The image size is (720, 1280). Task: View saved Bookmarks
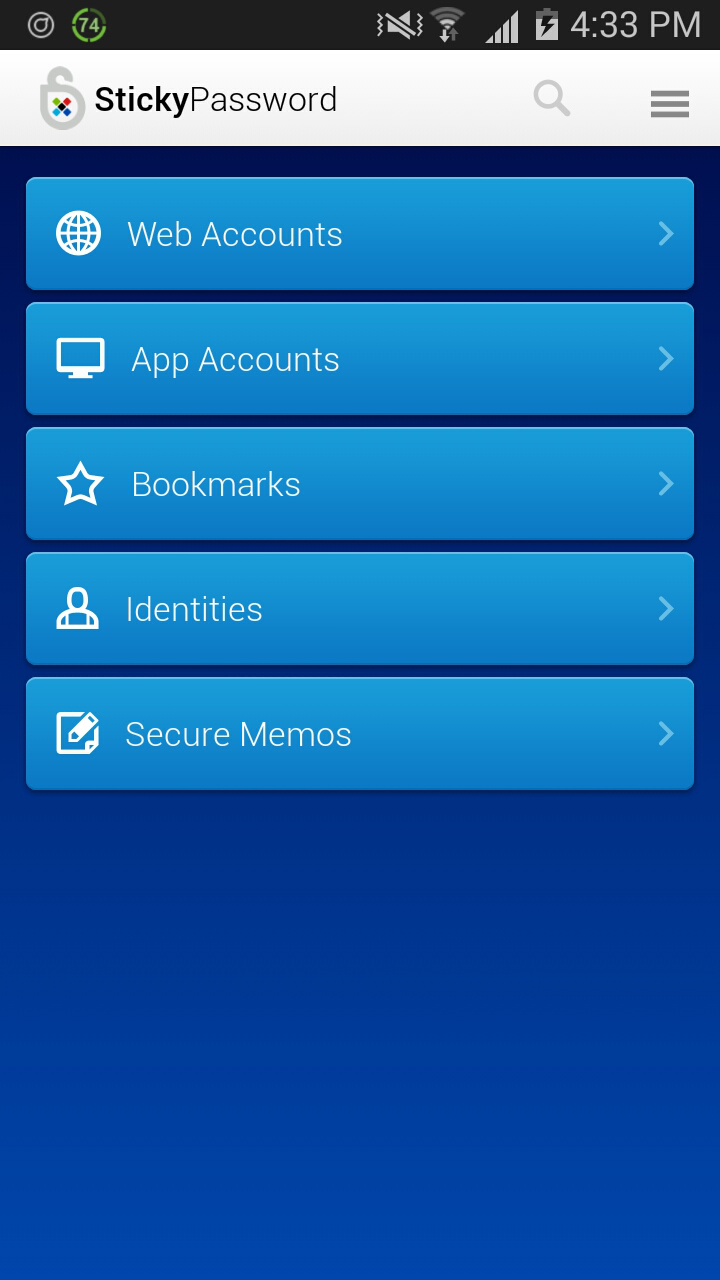pos(359,484)
